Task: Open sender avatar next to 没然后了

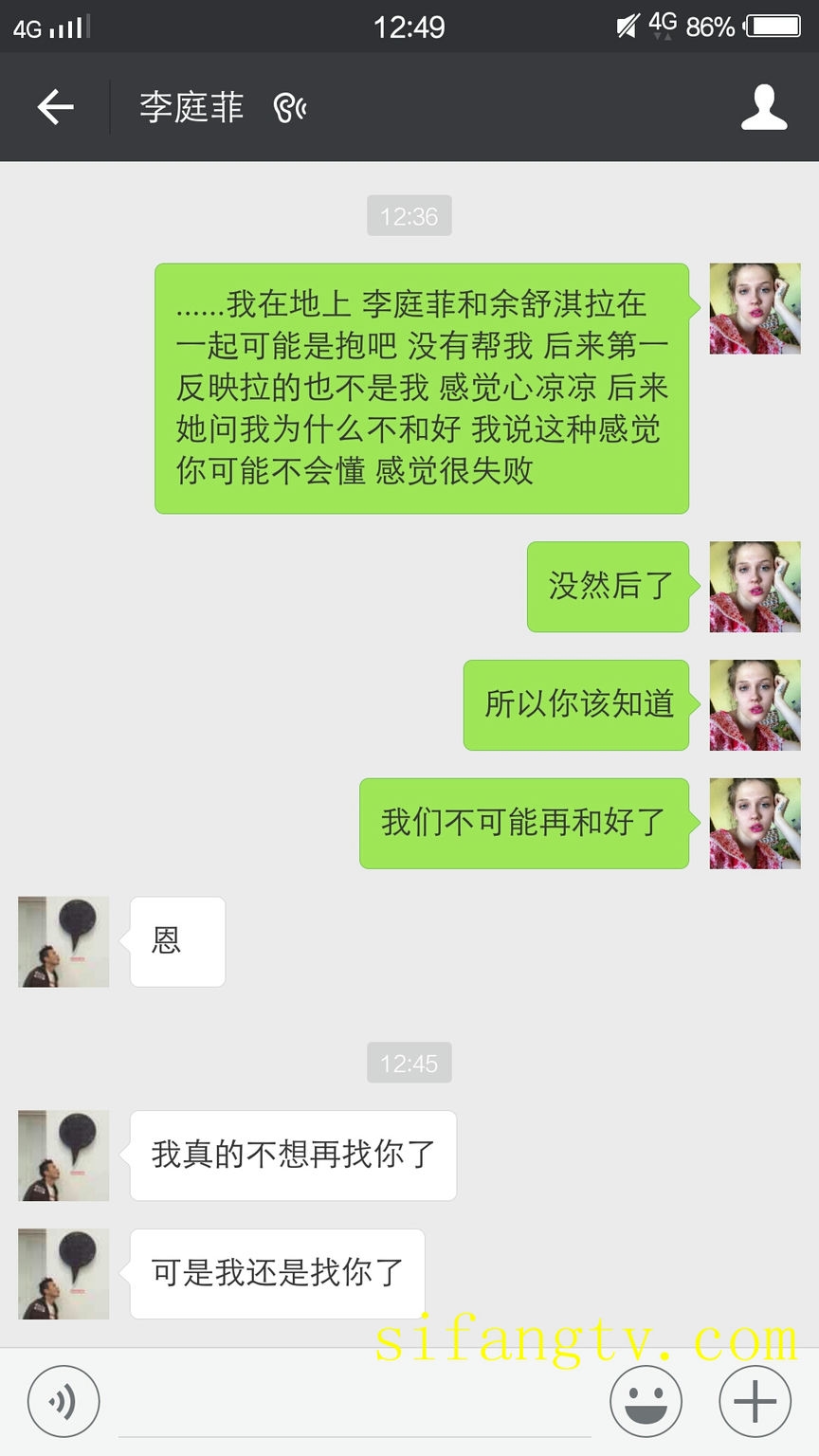Action: pos(755,587)
